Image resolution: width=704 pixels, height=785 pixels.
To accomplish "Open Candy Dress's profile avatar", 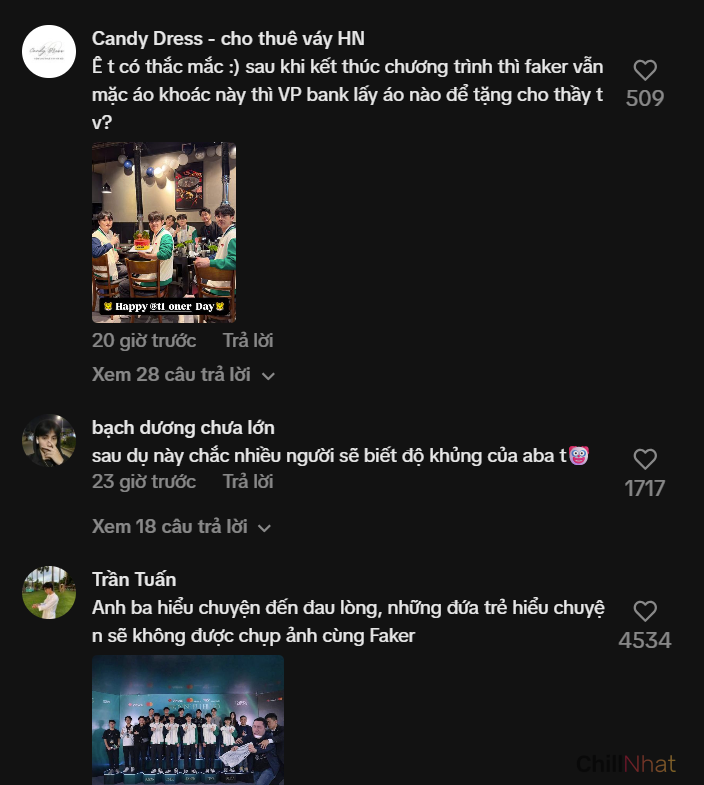I will (x=49, y=51).
